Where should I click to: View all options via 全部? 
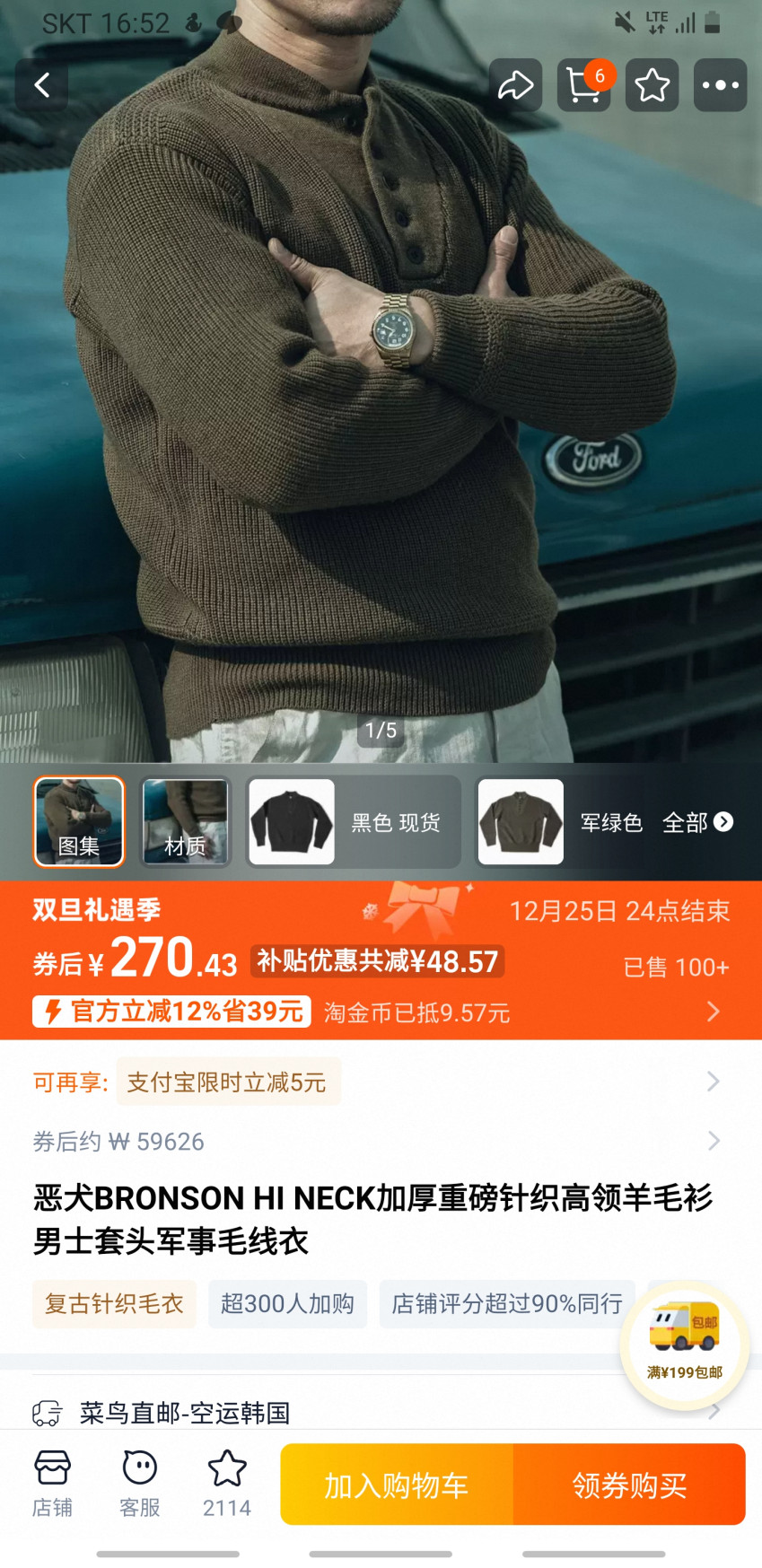tap(697, 822)
